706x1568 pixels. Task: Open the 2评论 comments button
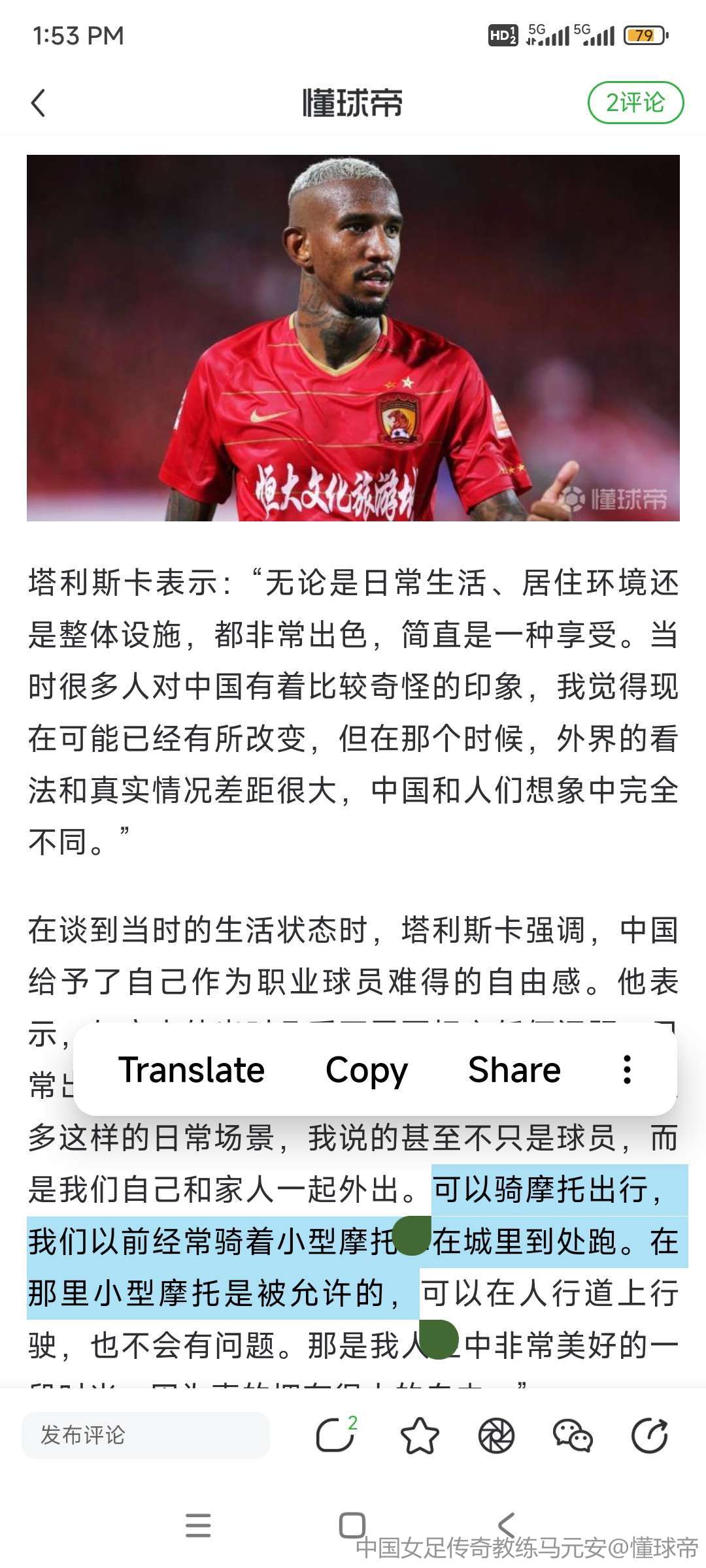(x=635, y=103)
